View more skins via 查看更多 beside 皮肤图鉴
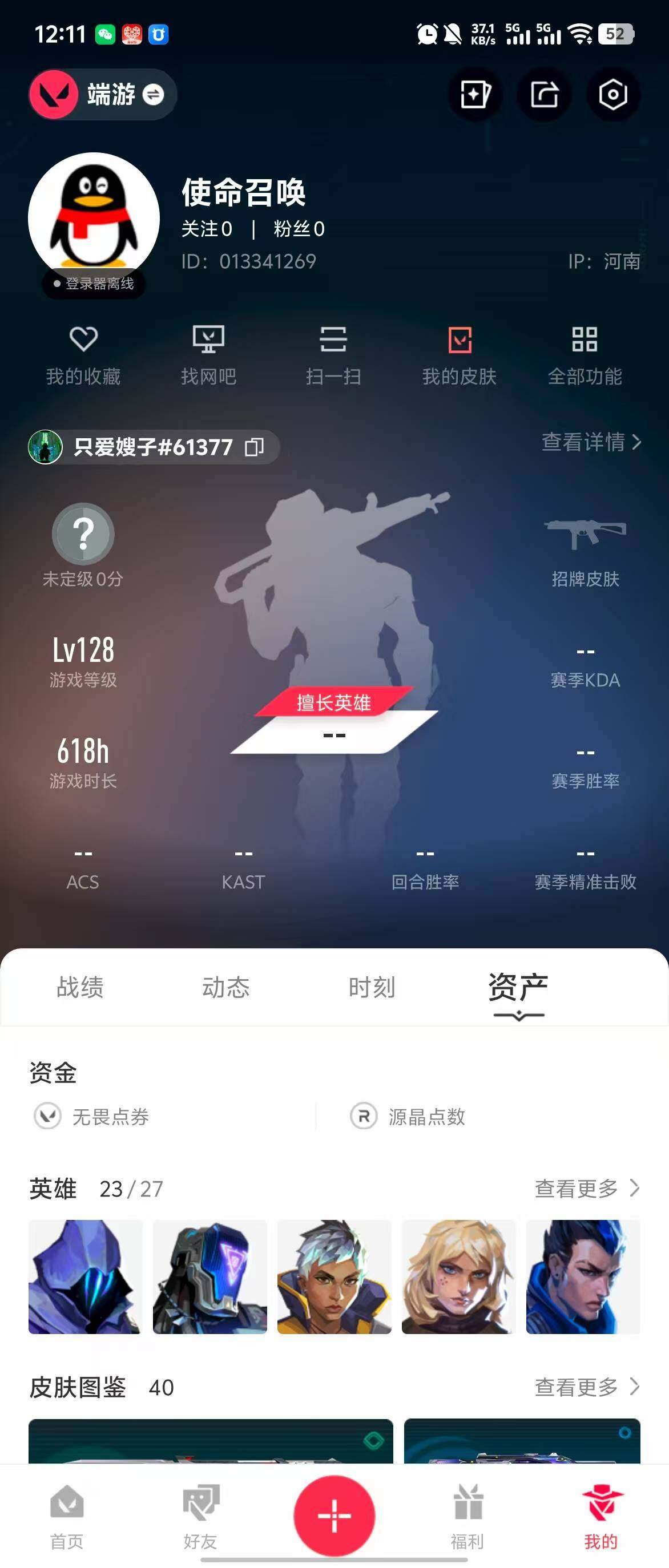The width and height of the screenshot is (669, 1568). [x=587, y=1387]
